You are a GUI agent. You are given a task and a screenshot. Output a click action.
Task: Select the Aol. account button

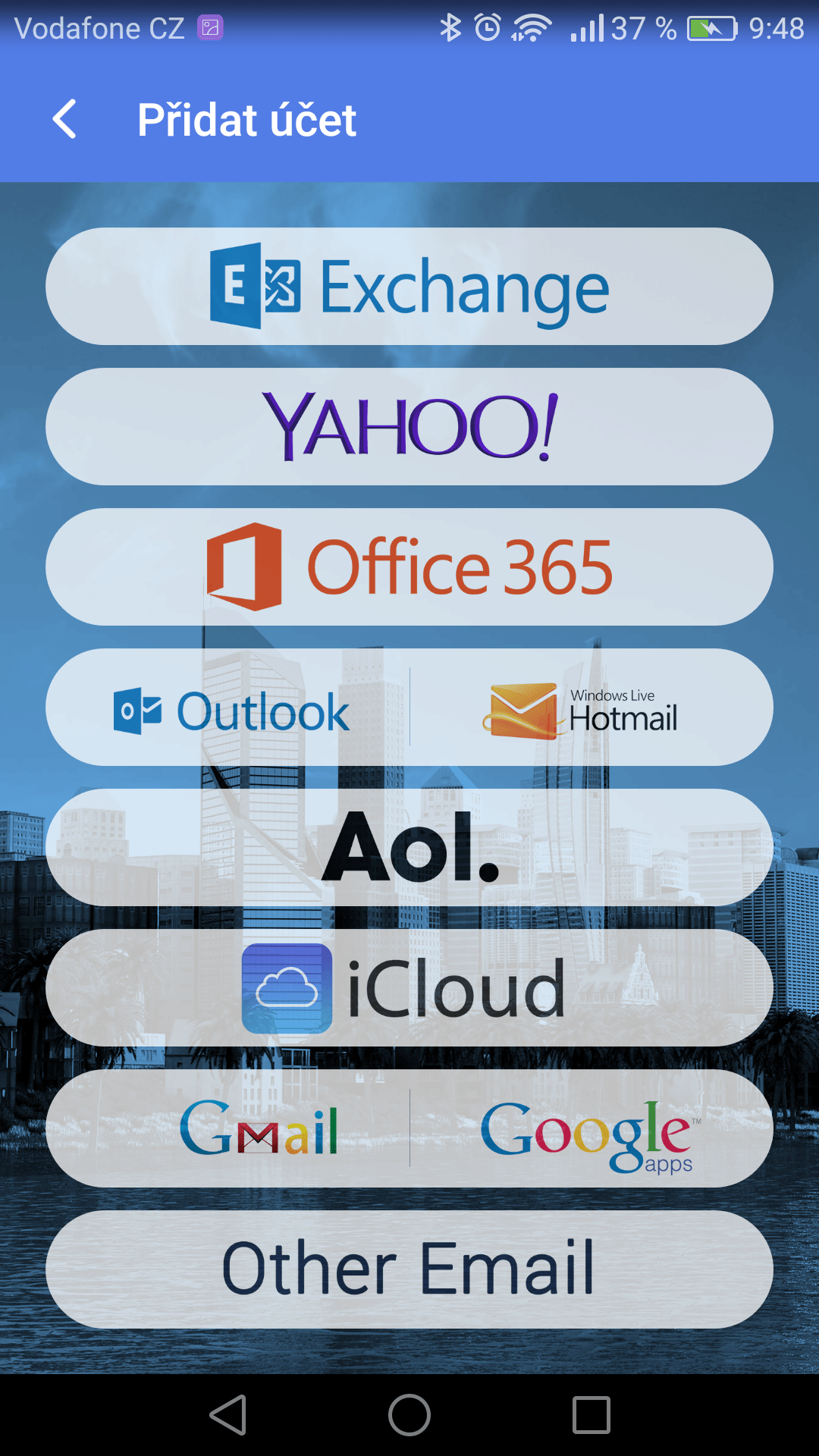point(409,848)
